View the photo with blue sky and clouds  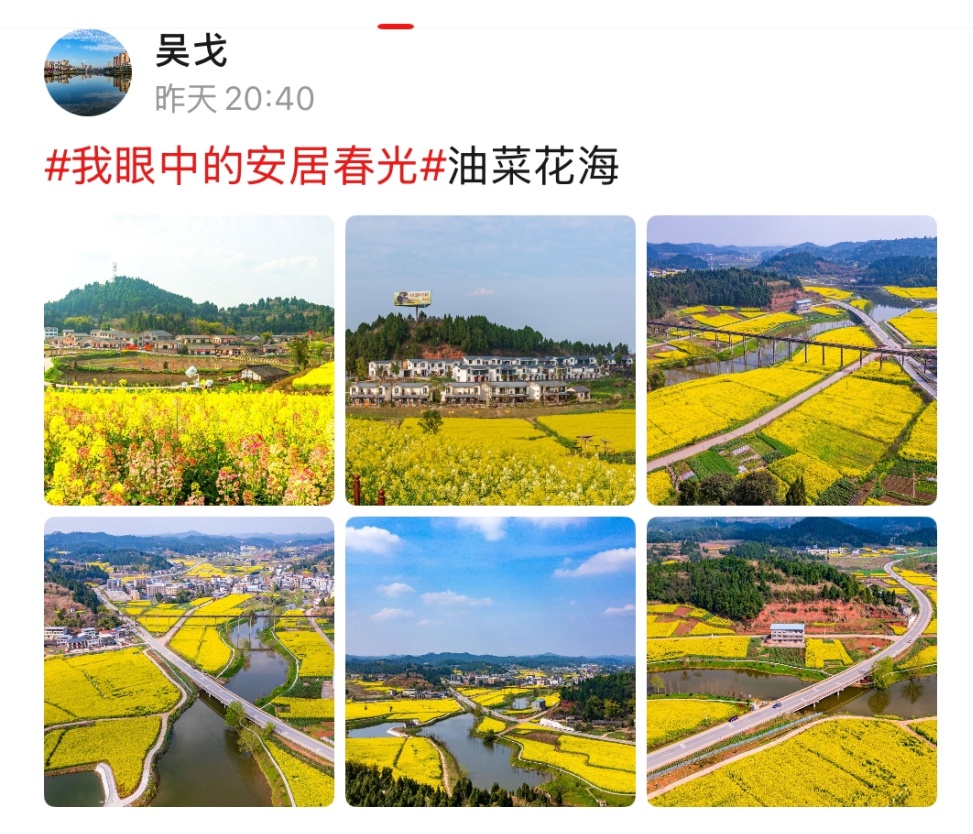[490, 661]
